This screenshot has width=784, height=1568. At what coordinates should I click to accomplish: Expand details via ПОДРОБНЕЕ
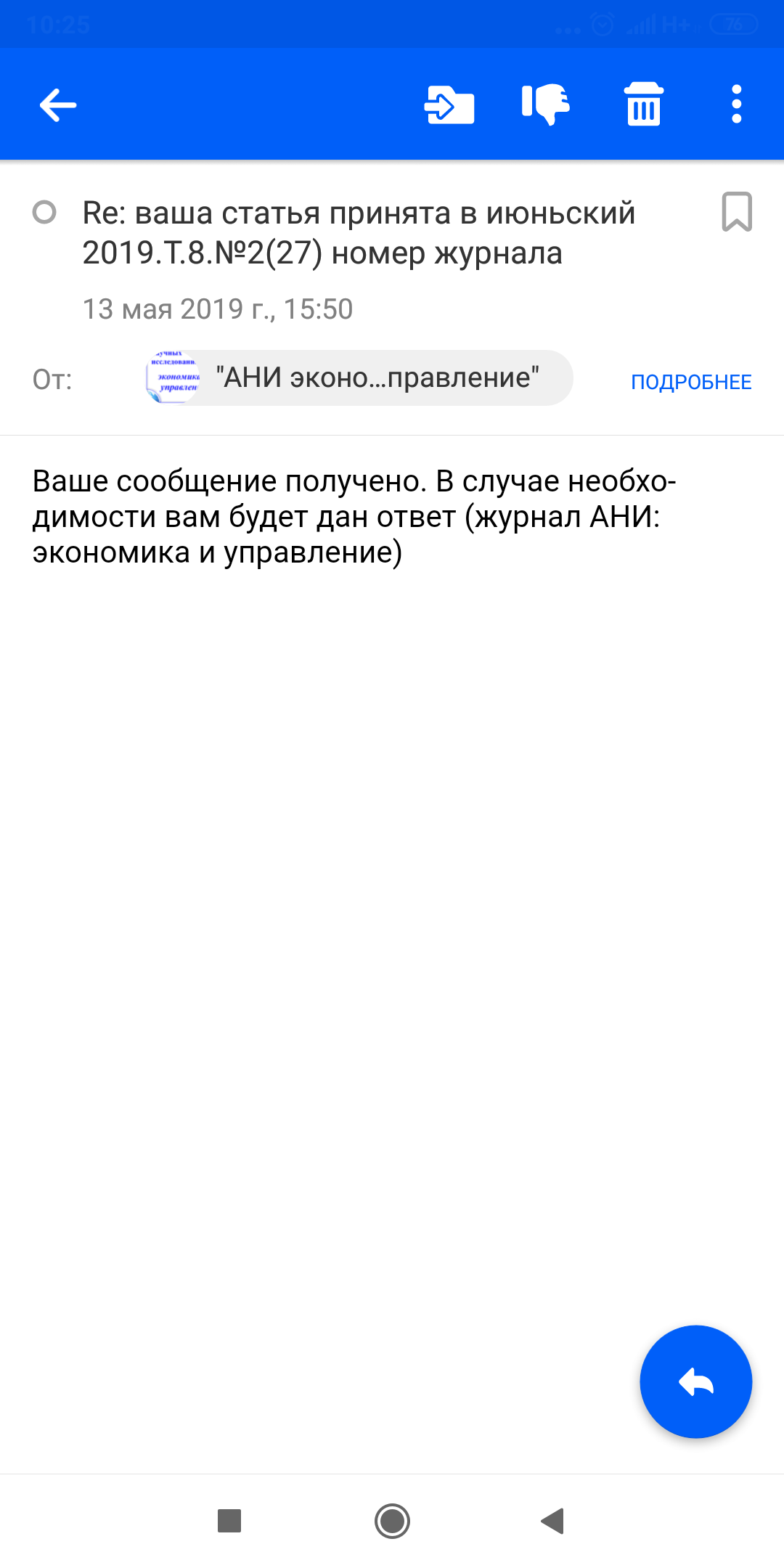691,382
